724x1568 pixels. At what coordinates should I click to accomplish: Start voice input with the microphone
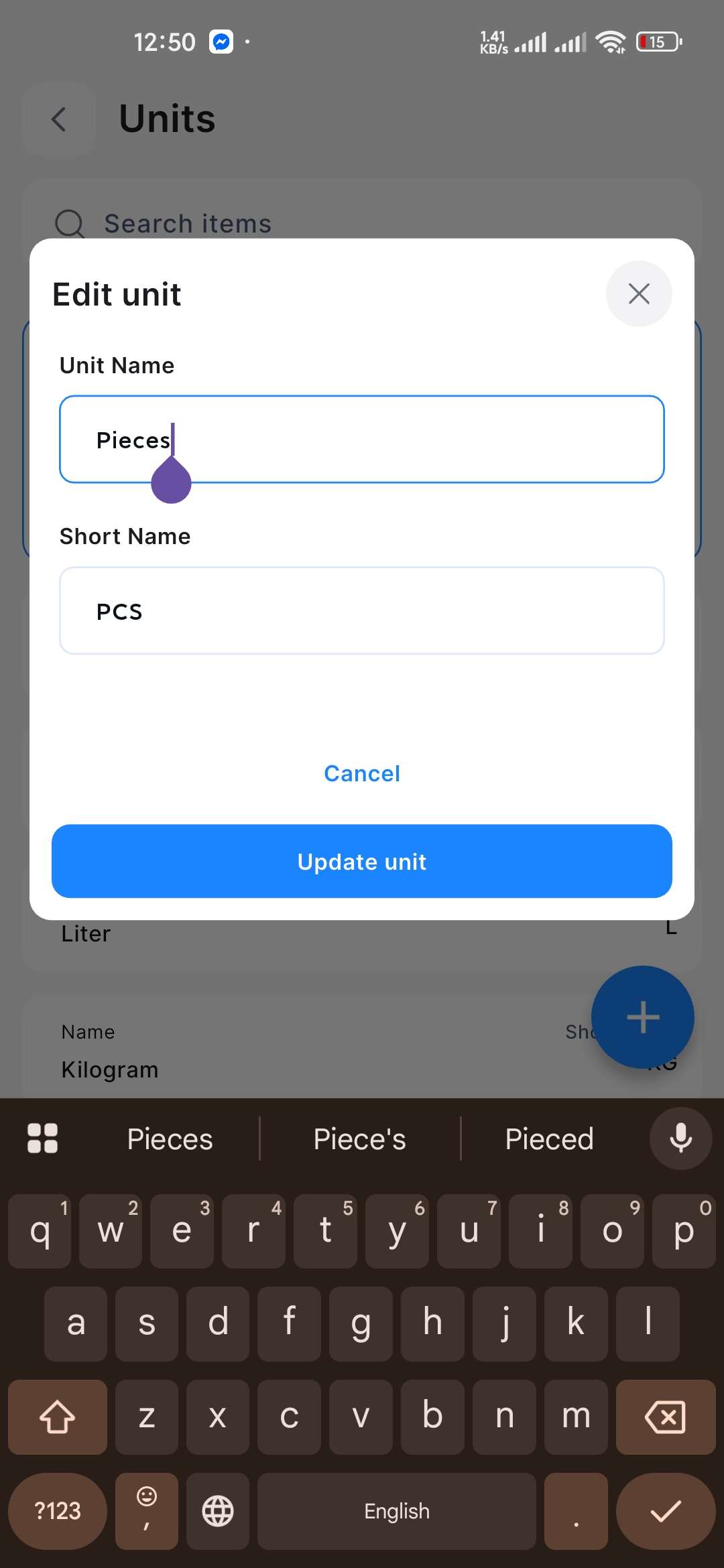(x=680, y=1138)
